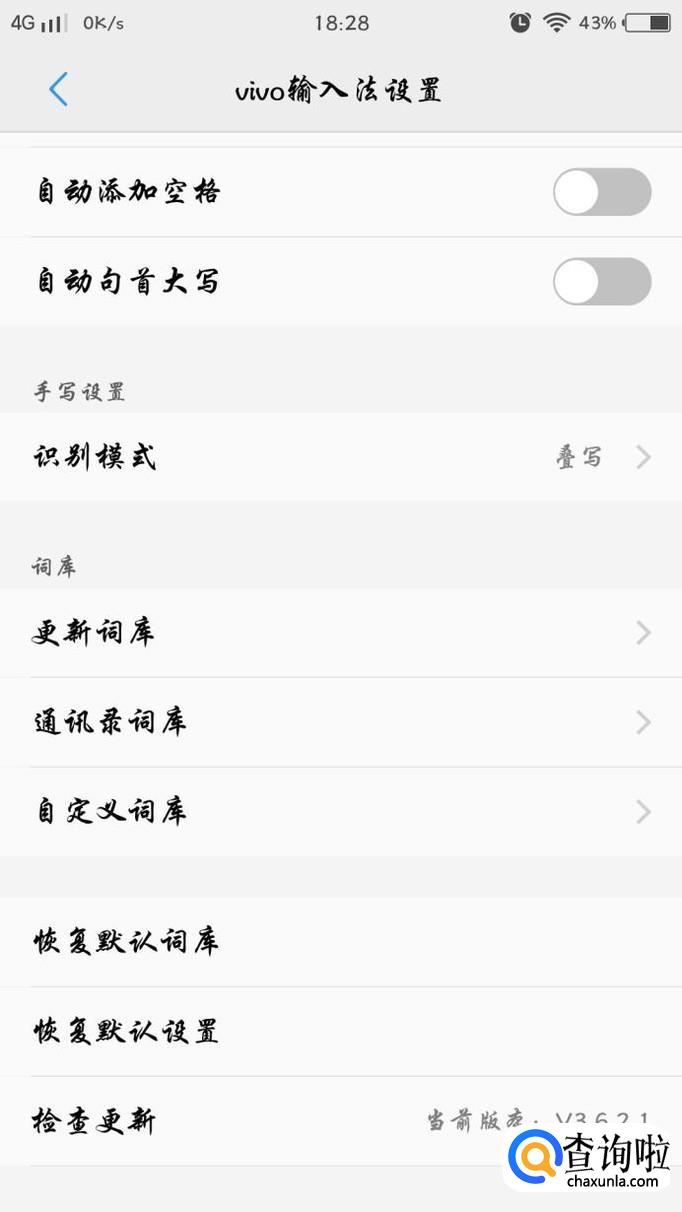This screenshot has height=1212, width=682.
Task: Go back from vivo输入法设置
Action: (x=58, y=90)
